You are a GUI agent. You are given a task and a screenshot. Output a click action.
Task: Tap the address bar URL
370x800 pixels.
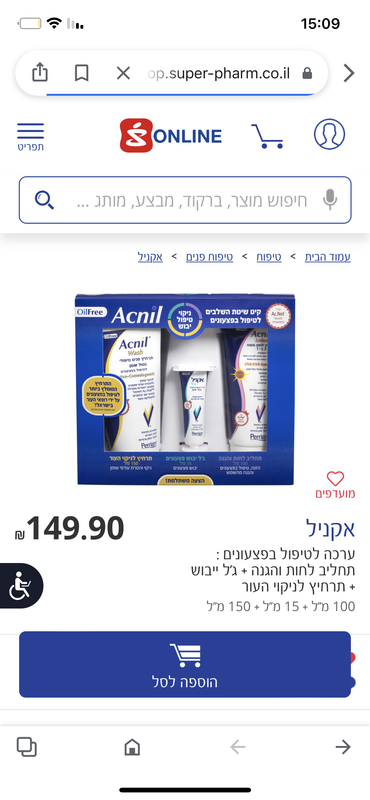point(219,73)
